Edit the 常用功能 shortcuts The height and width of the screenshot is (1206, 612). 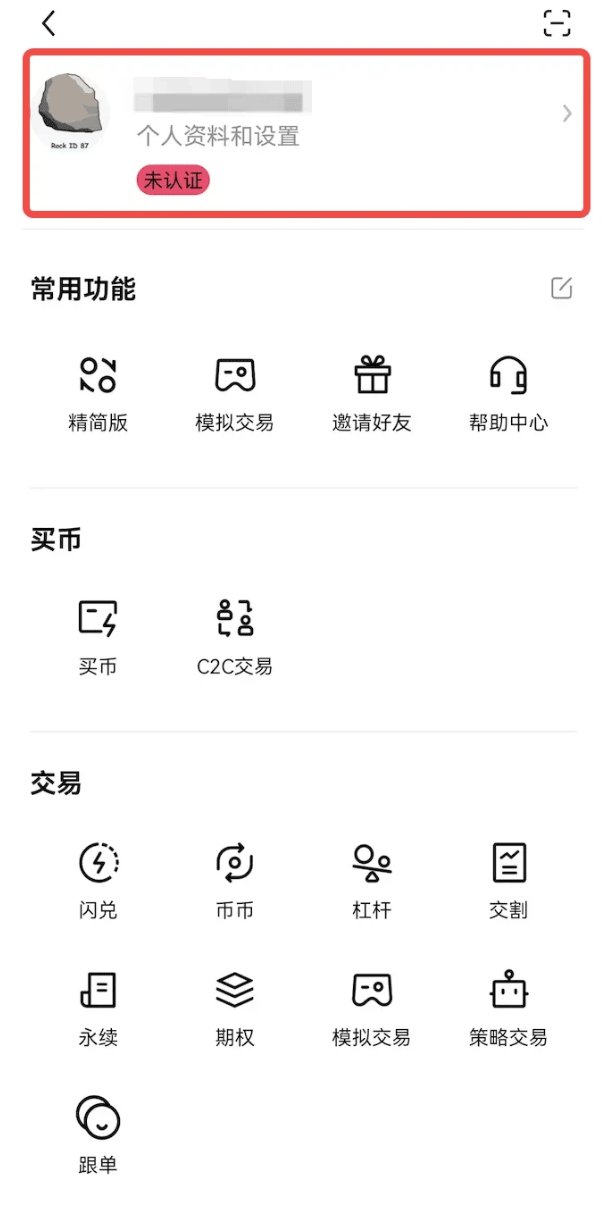pos(562,289)
